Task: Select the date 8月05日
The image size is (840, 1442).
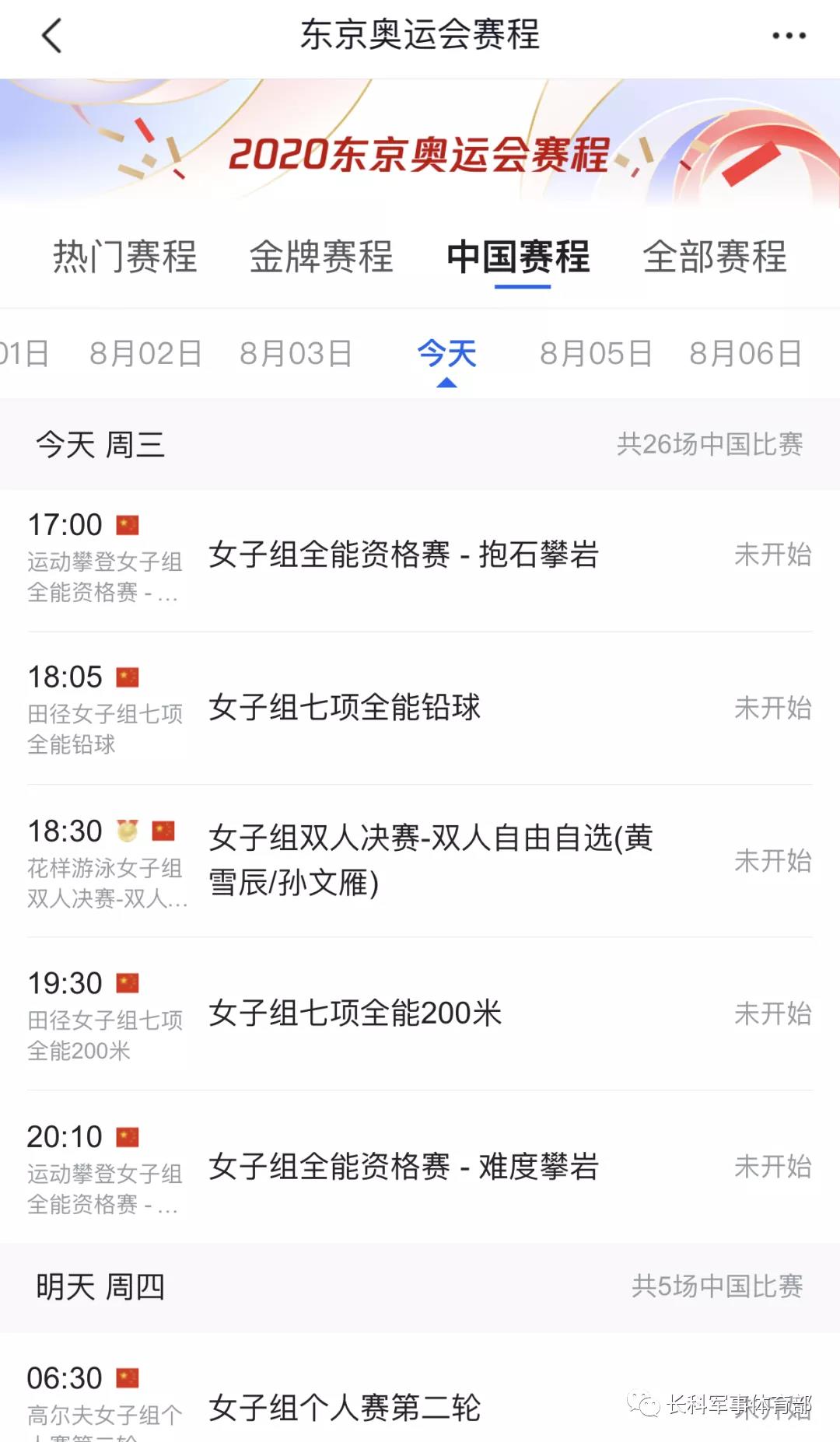Action: [x=596, y=354]
